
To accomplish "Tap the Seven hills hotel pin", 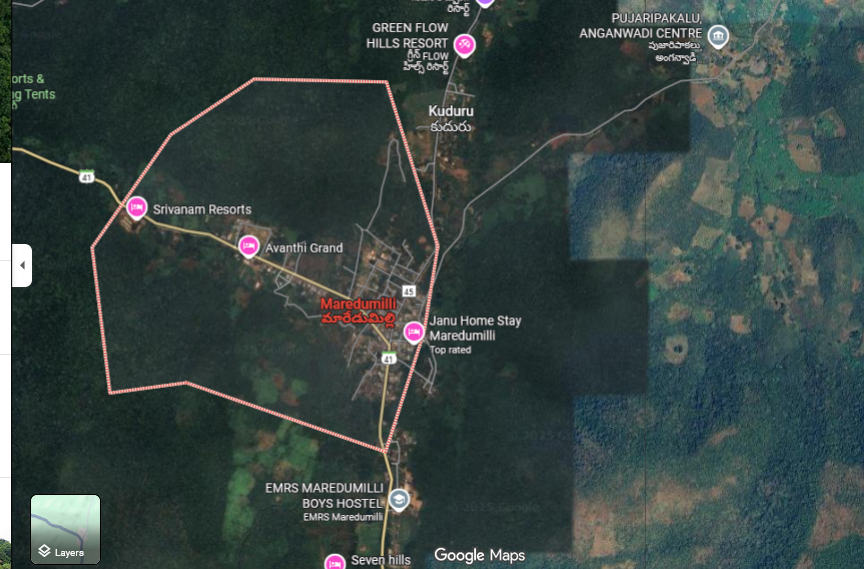I will coord(336,561).
